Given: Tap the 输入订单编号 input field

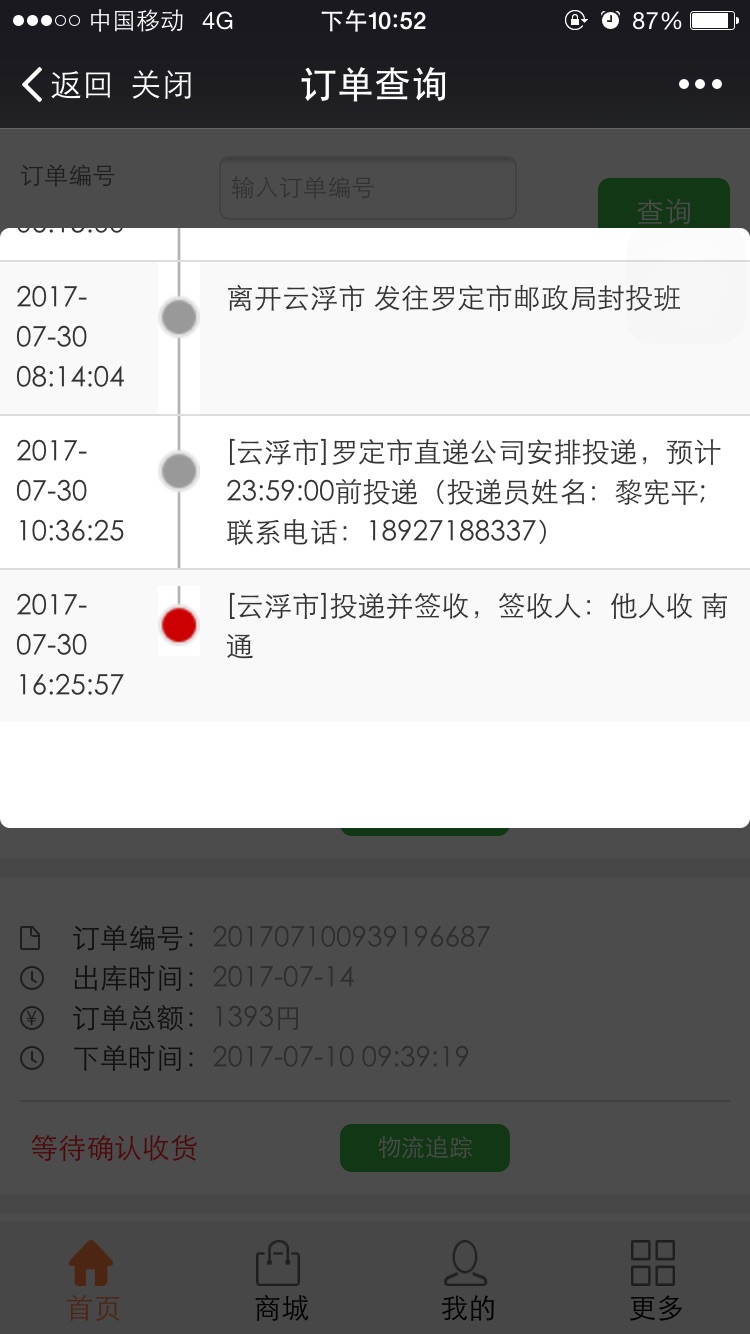Looking at the screenshot, I should pyautogui.click(x=368, y=187).
